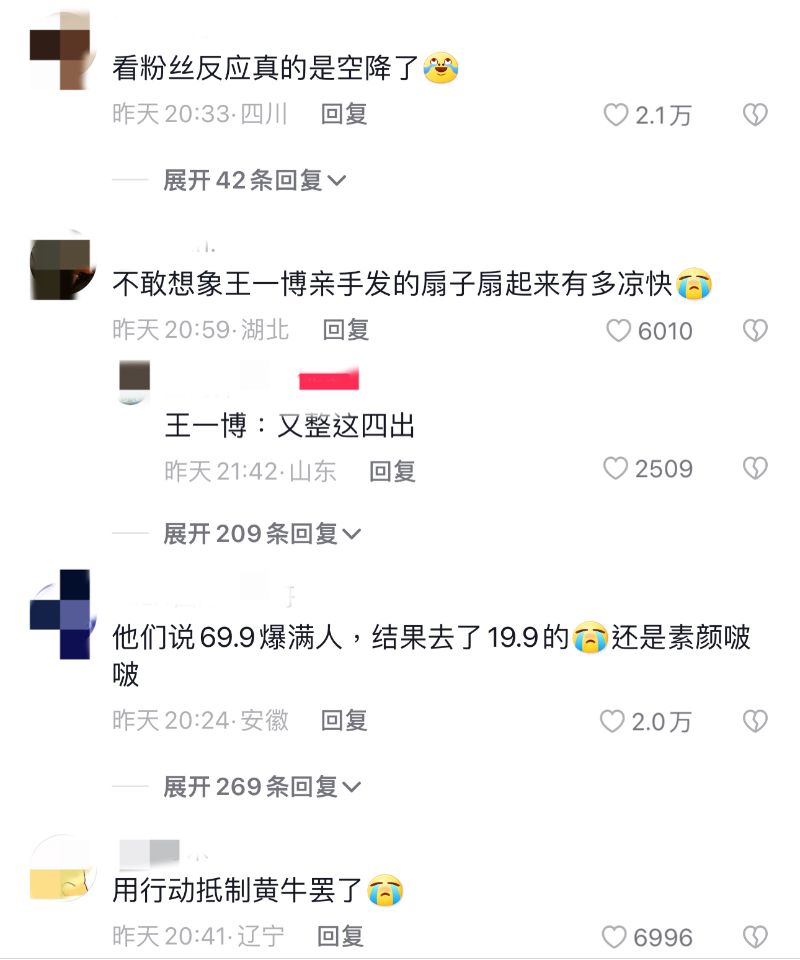
Task: Open the avatar of the 安徽 commenter
Action: point(60,613)
